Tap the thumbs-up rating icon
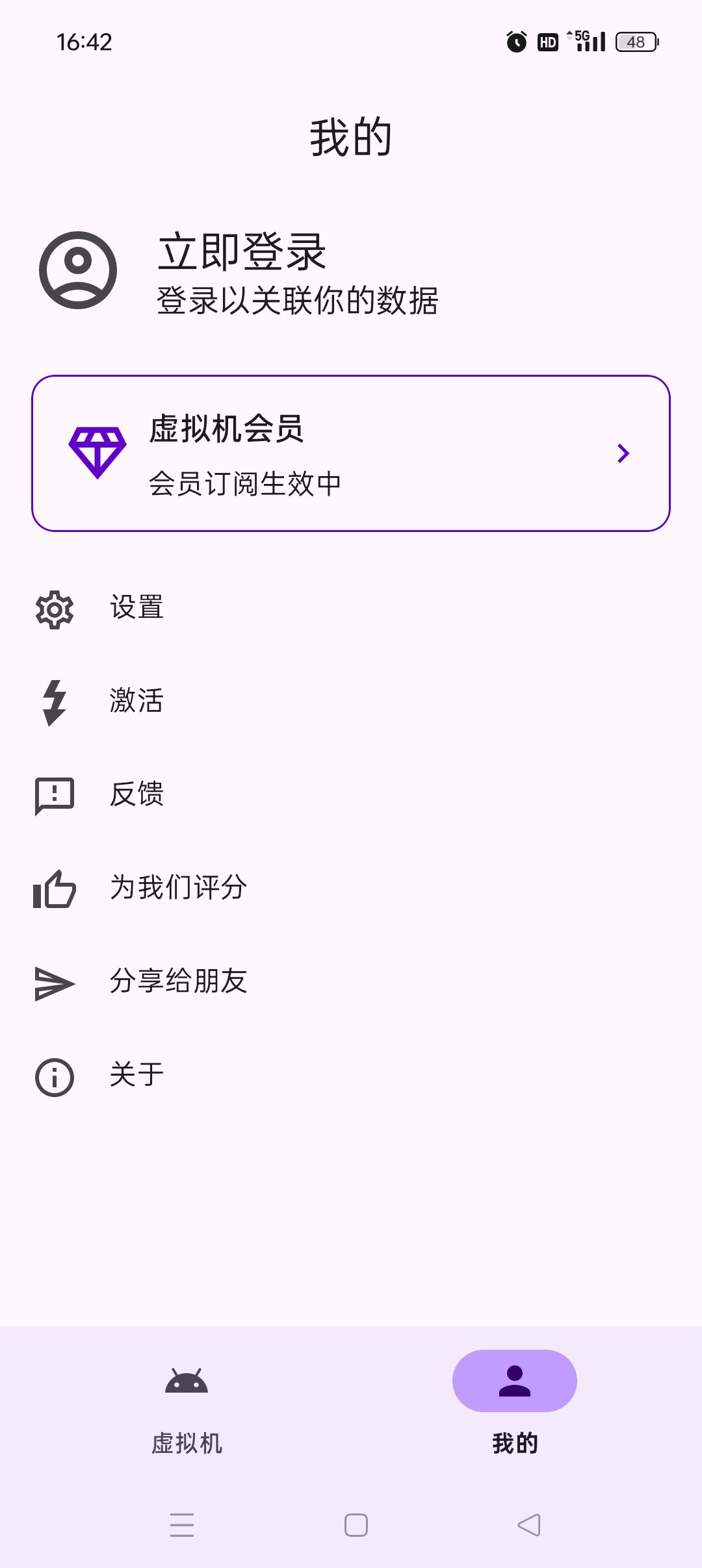This screenshot has height=1568, width=702. [x=54, y=889]
